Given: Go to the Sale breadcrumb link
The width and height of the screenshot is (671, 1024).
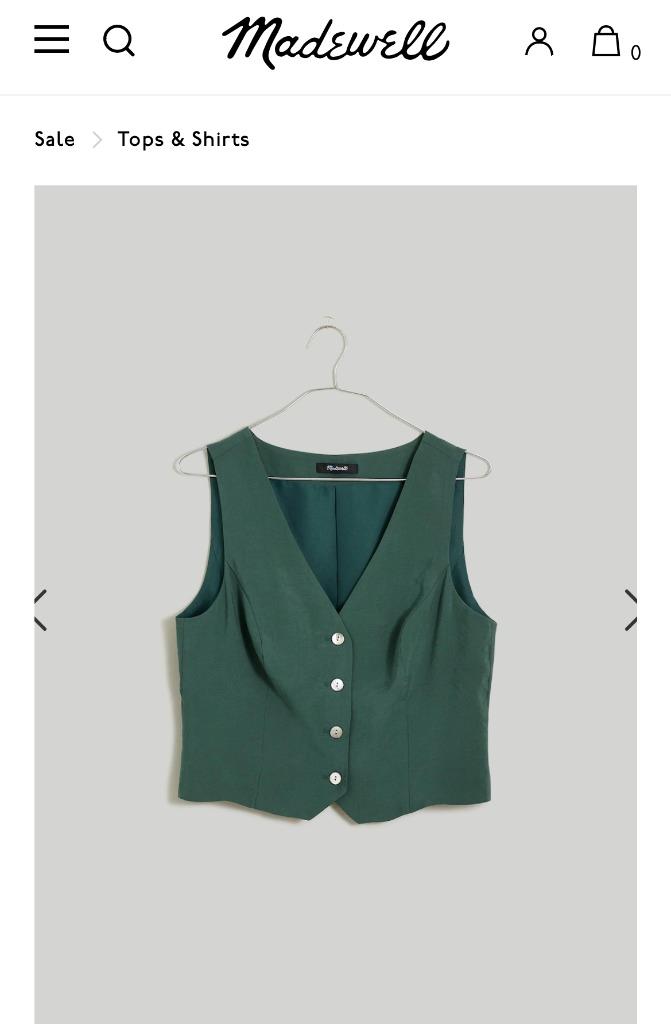Looking at the screenshot, I should click(55, 140).
